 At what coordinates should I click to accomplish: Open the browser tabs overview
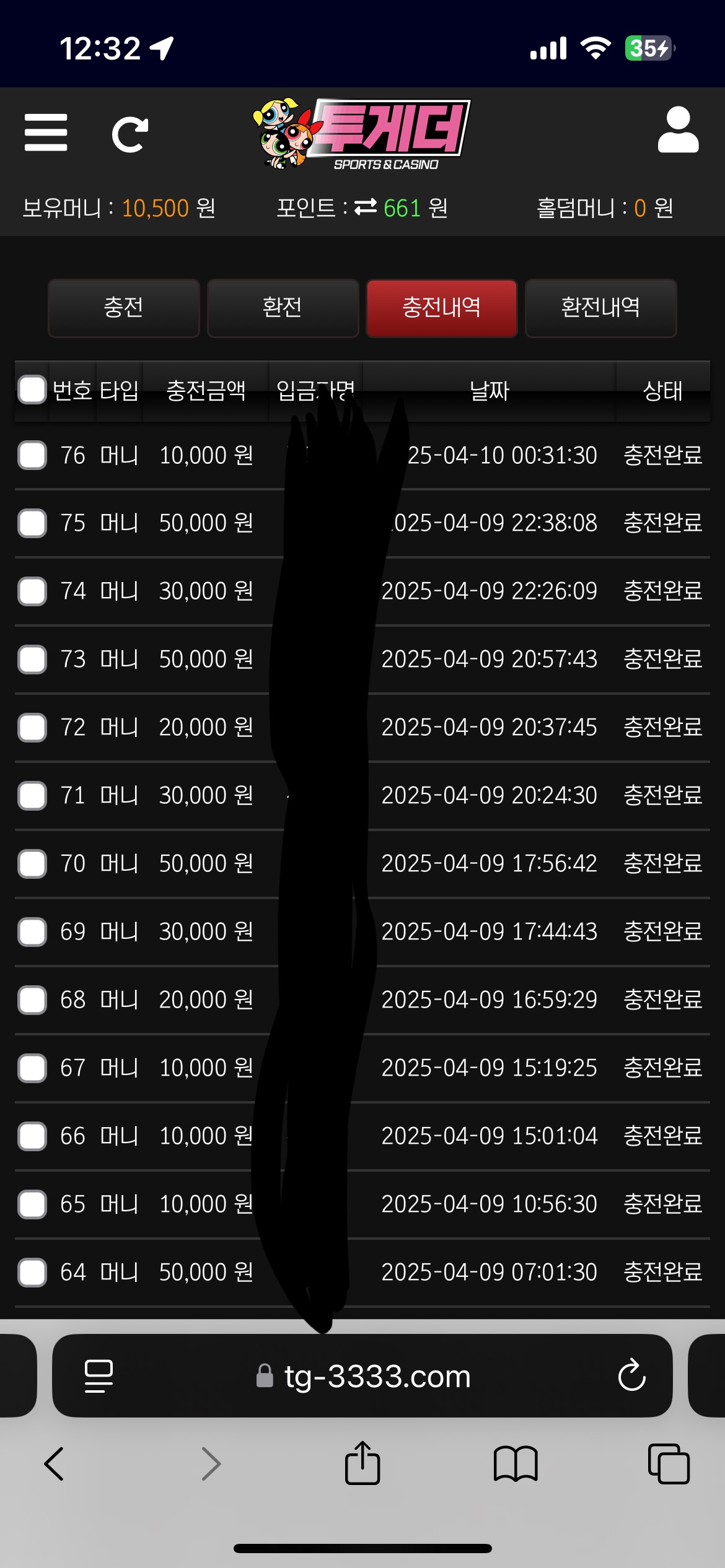668,1464
